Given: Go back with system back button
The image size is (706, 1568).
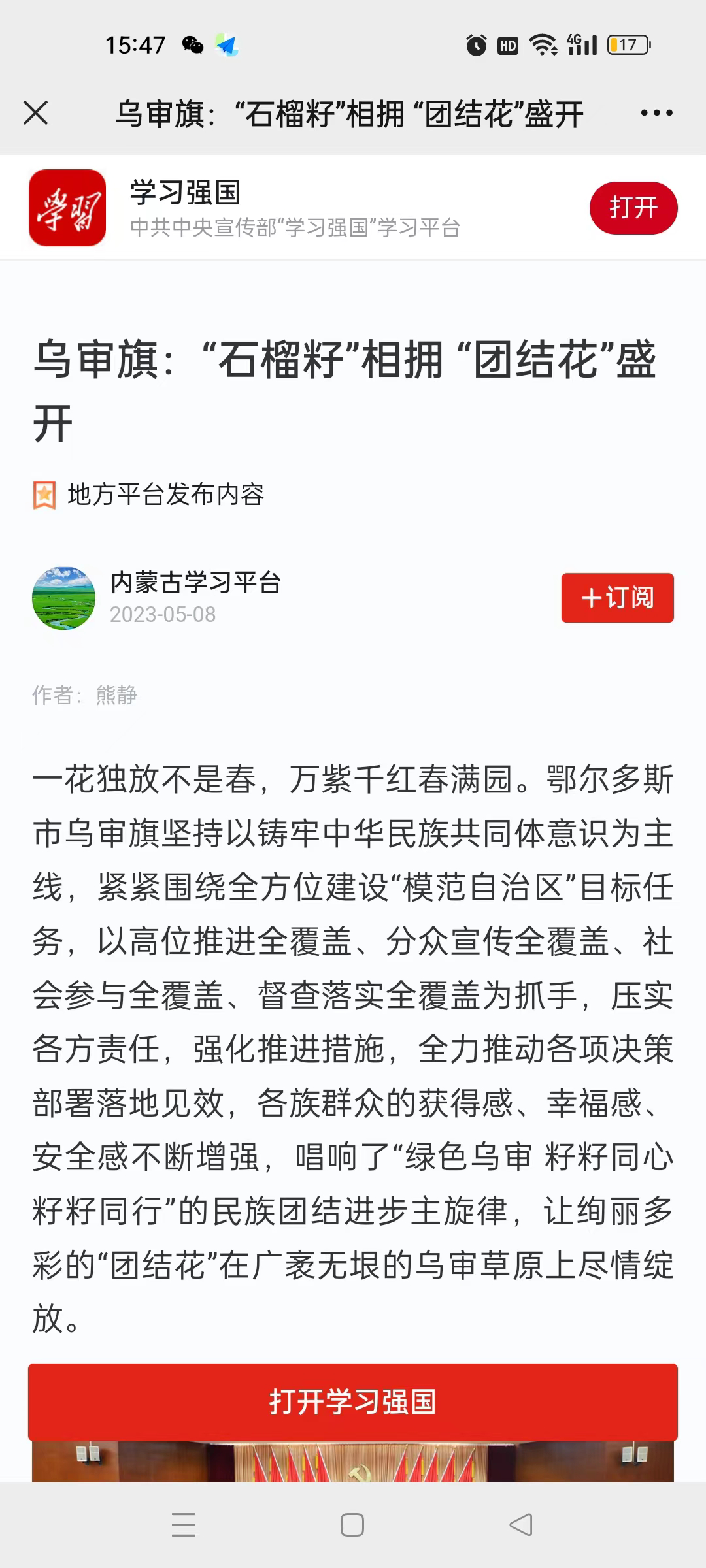Looking at the screenshot, I should pyautogui.click(x=521, y=1525).
